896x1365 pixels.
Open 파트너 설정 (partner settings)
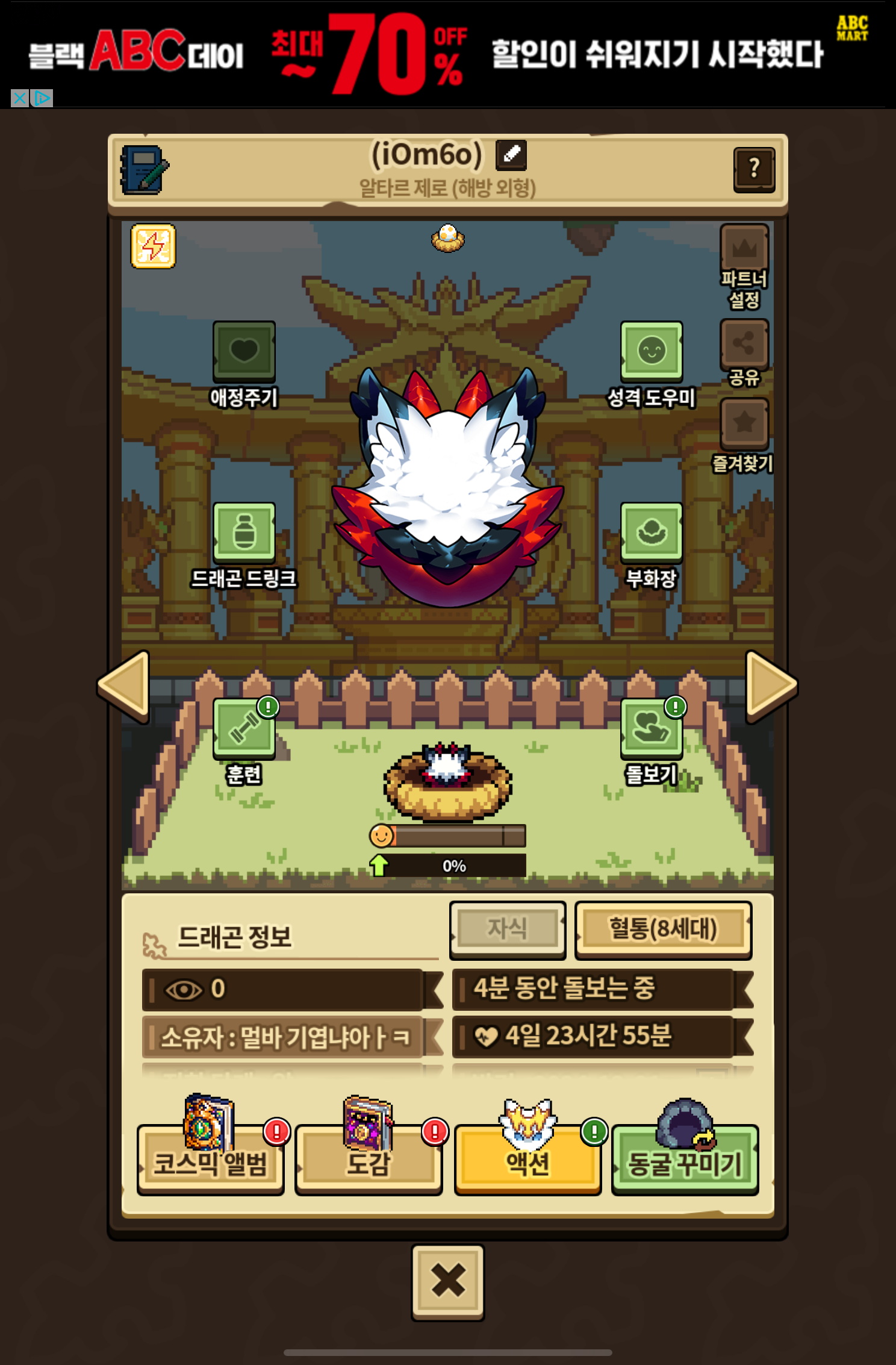click(744, 267)
